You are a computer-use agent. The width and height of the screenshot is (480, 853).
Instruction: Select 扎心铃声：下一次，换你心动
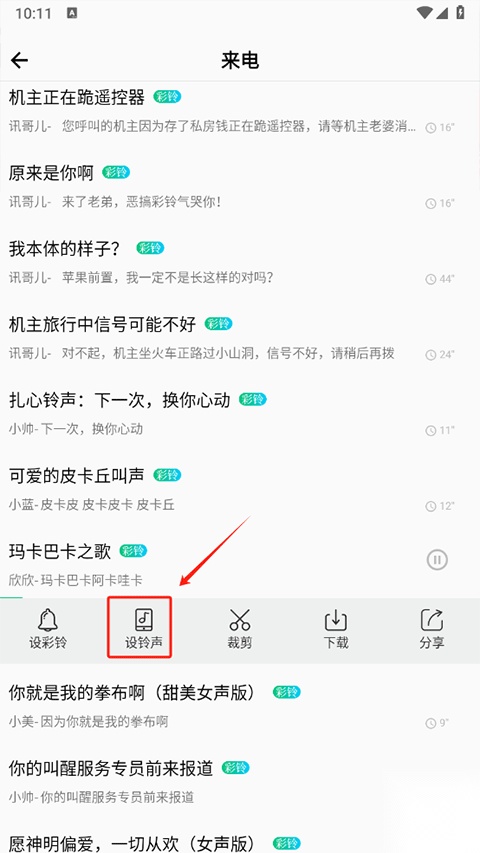(240, 415)
